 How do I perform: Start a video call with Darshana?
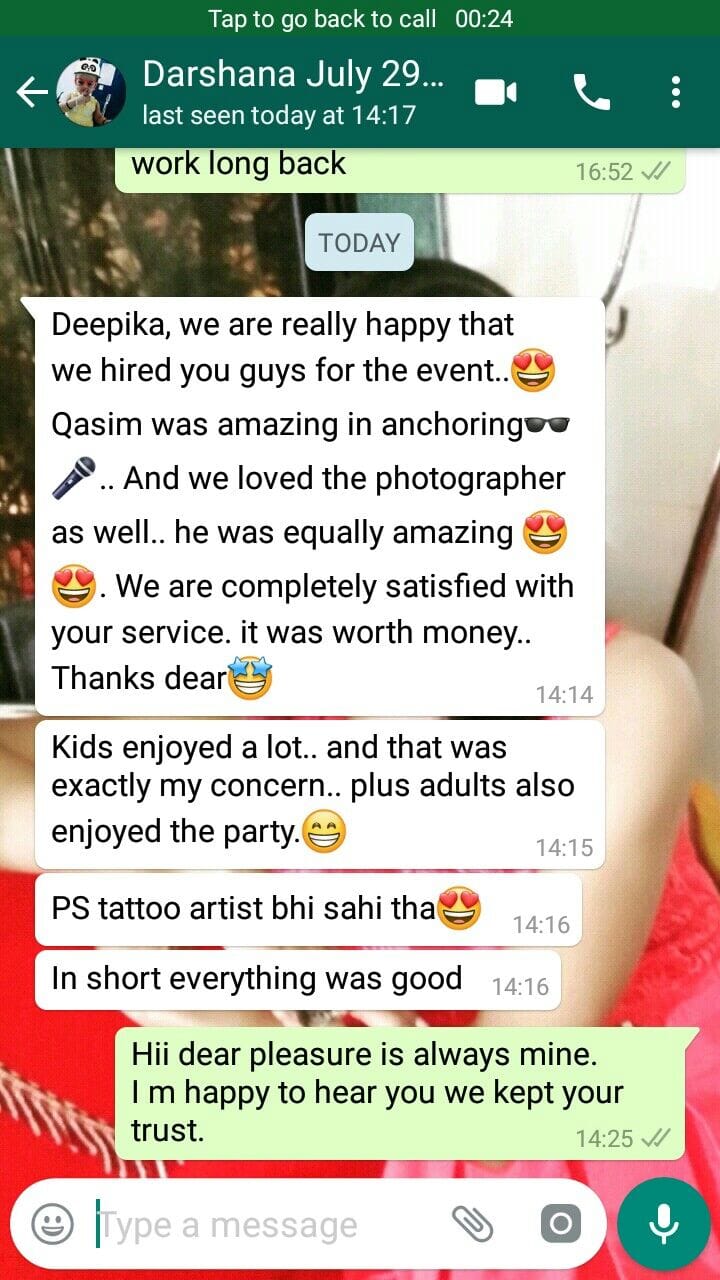[x=496, y=93]
